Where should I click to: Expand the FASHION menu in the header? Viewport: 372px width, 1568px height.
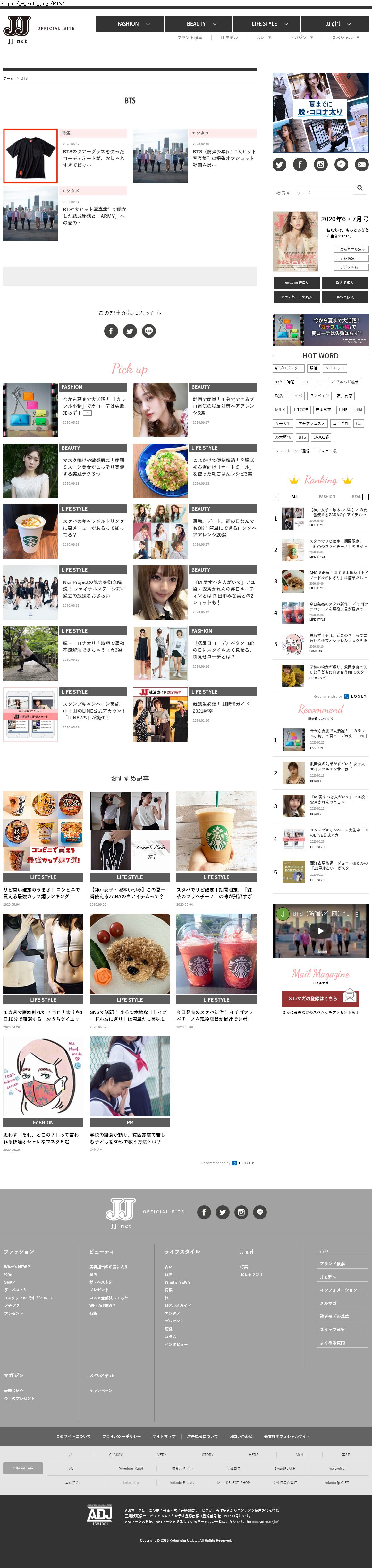click(x=131, y=24)
